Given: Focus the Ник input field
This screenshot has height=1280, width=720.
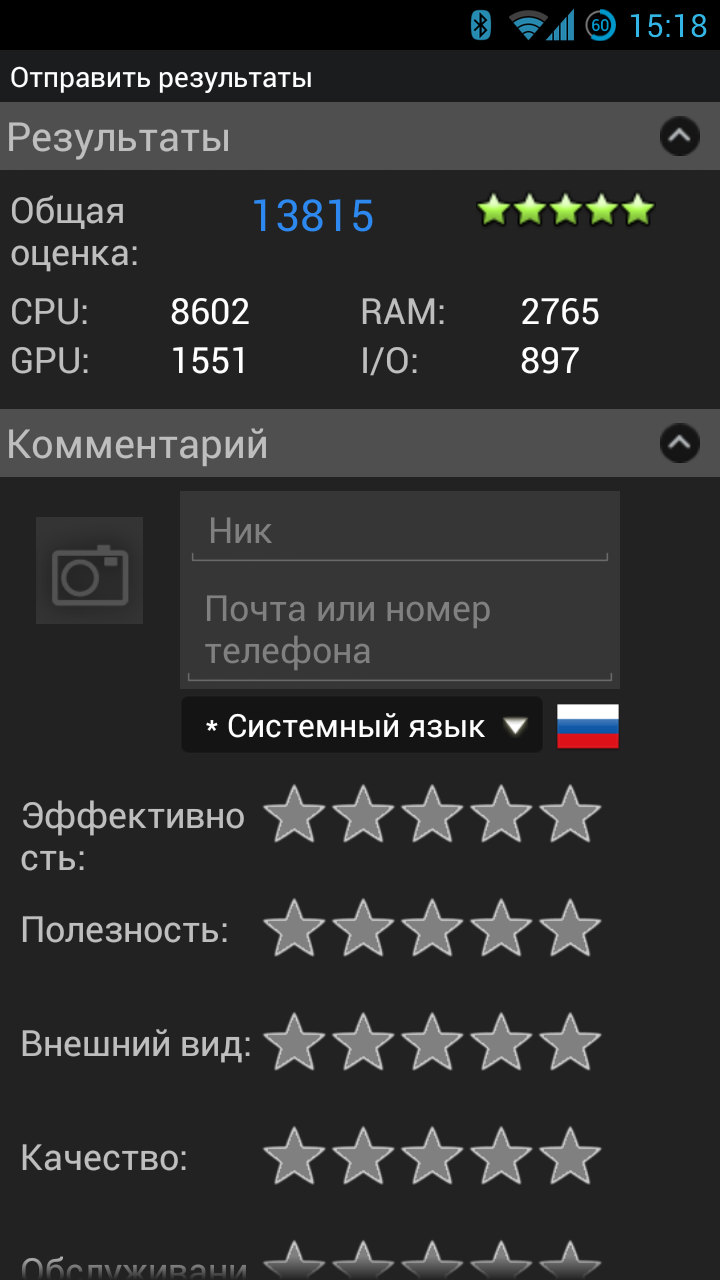Looking at the screenshot, I should coord(399,532).
